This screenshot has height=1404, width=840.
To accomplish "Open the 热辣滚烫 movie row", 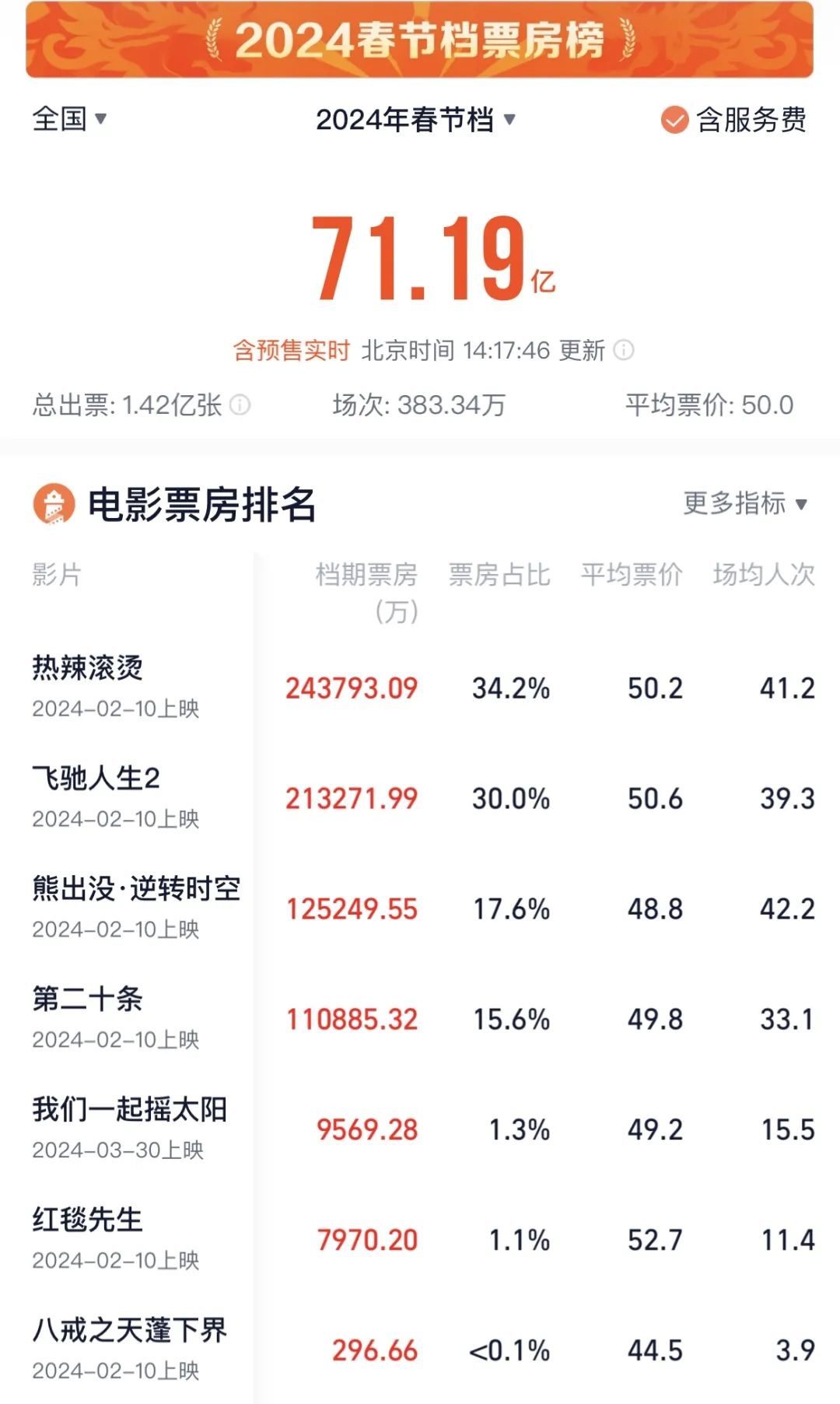I will (420, 688).
